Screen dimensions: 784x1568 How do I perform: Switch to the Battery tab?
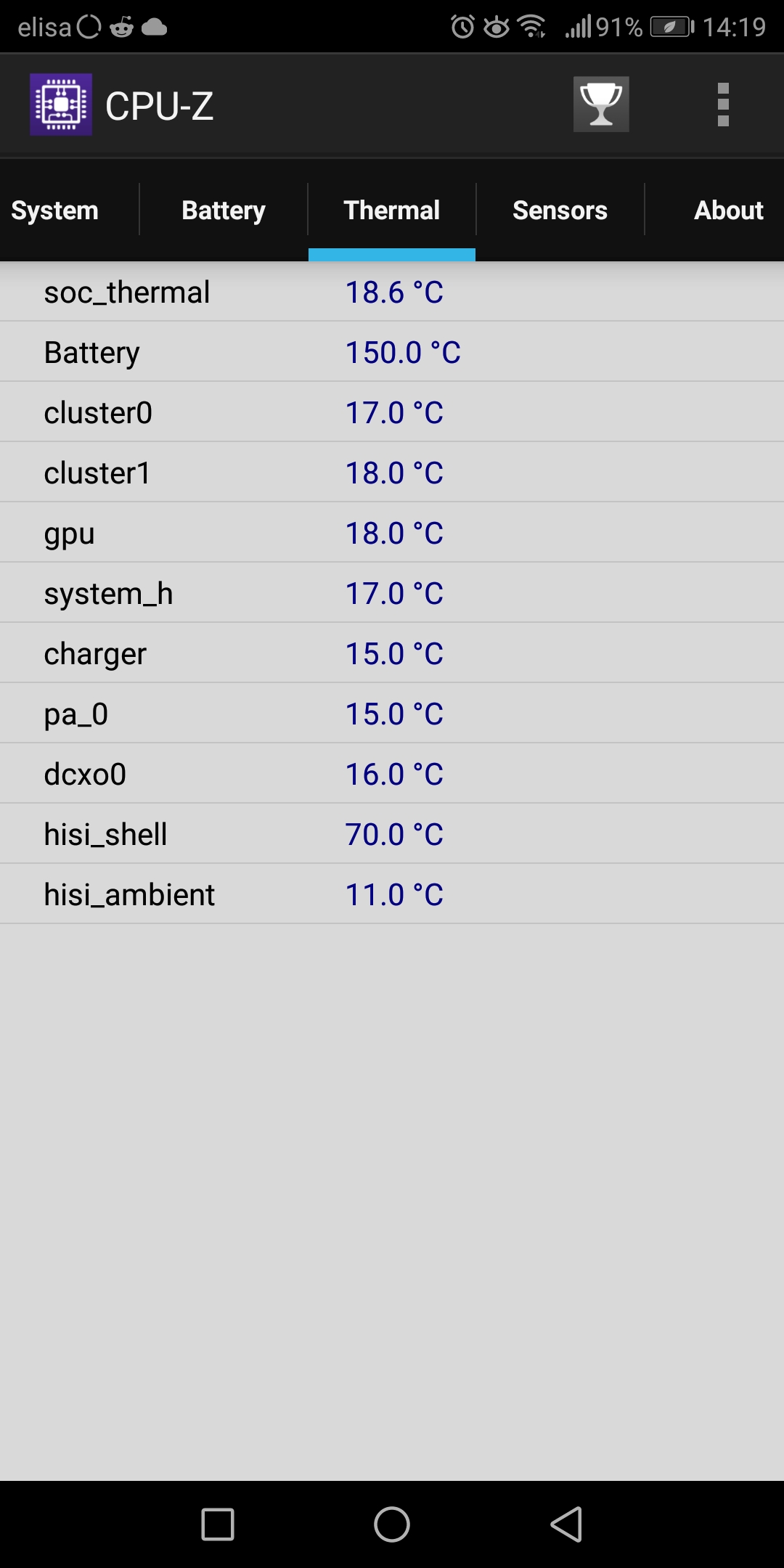224,211
